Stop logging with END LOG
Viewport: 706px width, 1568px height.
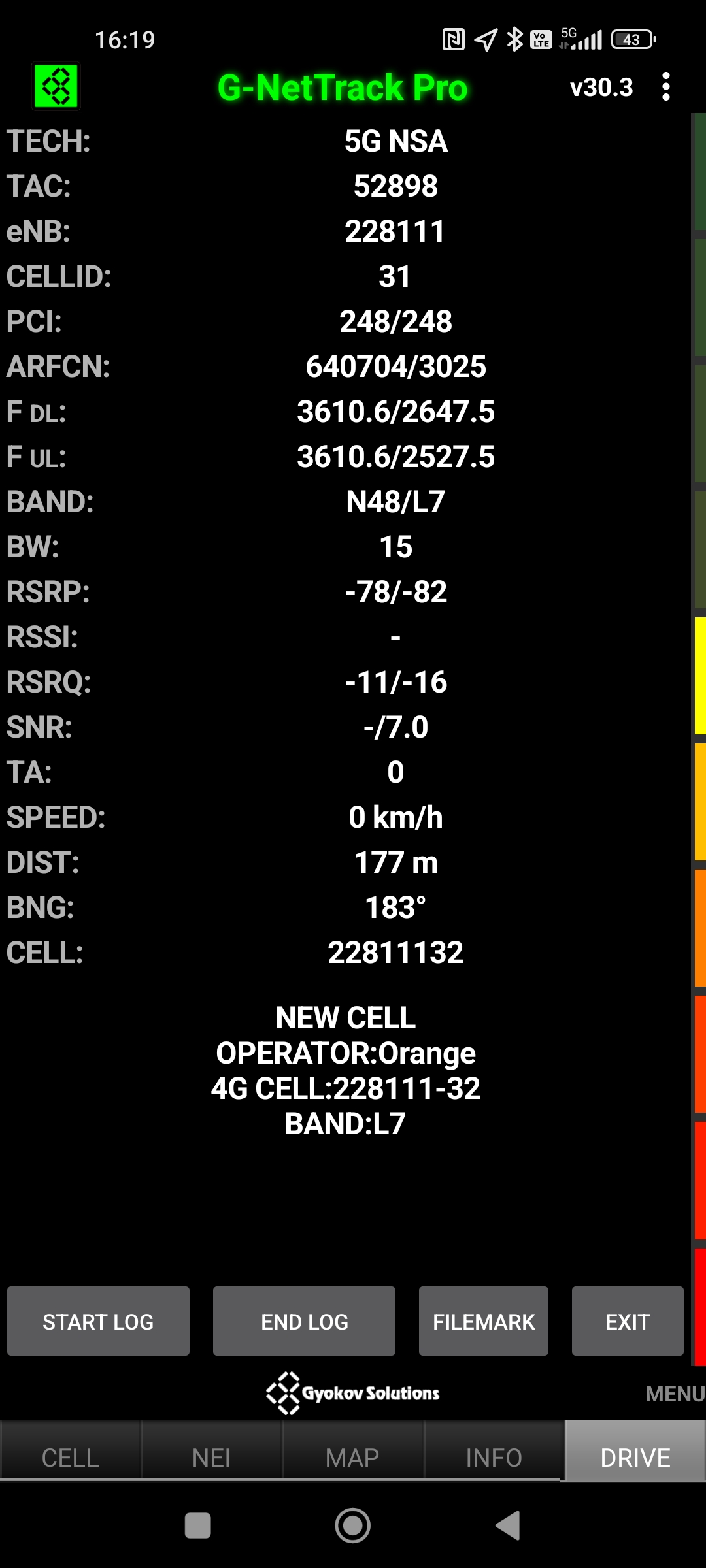coord(304,1321)
